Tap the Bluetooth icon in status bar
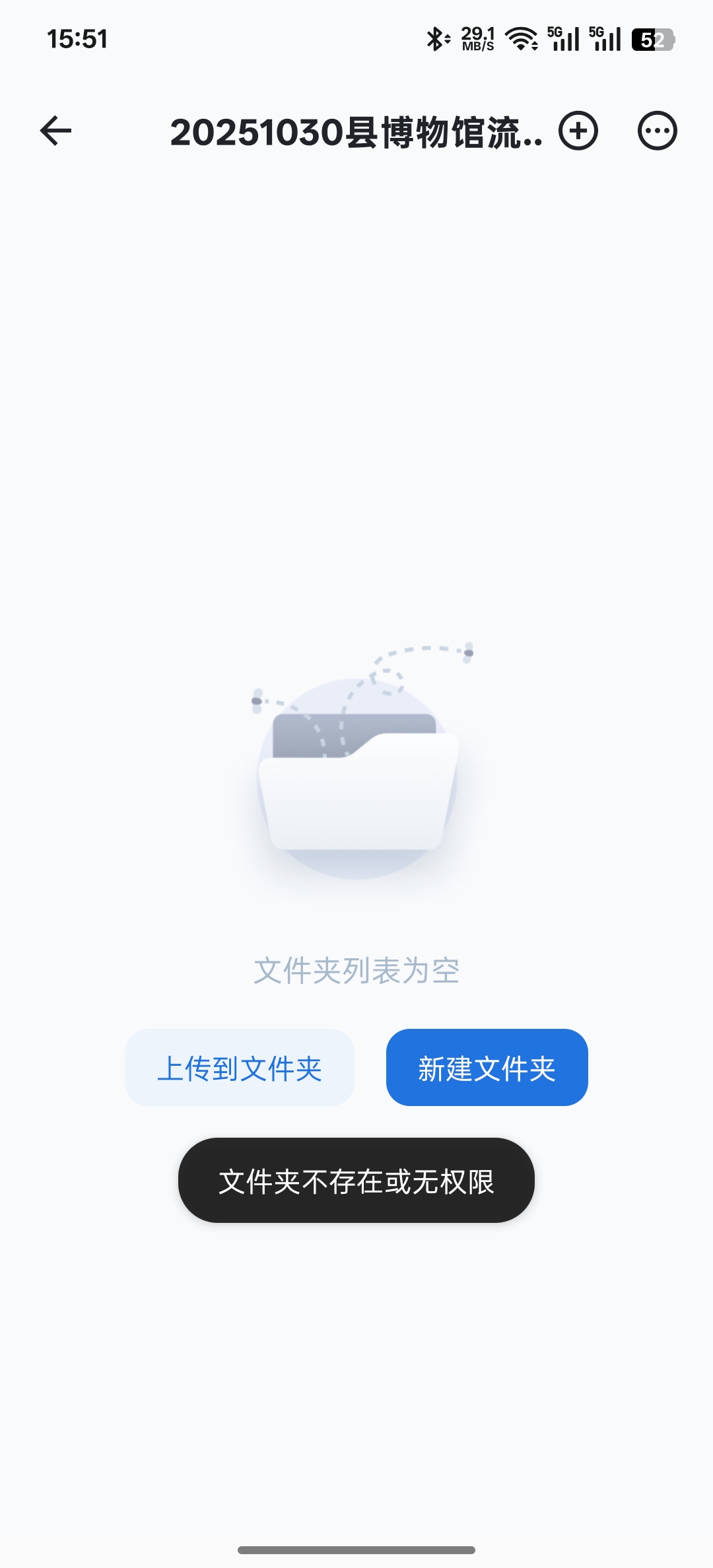The image size is (713, 1568). click(x=435, y=38)
